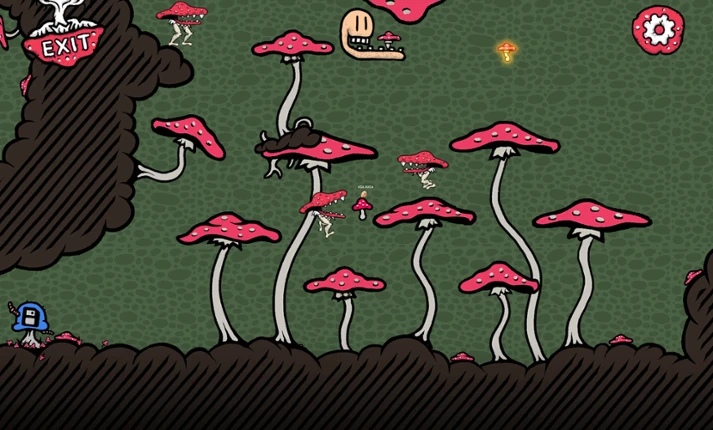Open the settings gear icon
Image resolution: width=713 pixels, height=430 pixels.
point(658,30)
